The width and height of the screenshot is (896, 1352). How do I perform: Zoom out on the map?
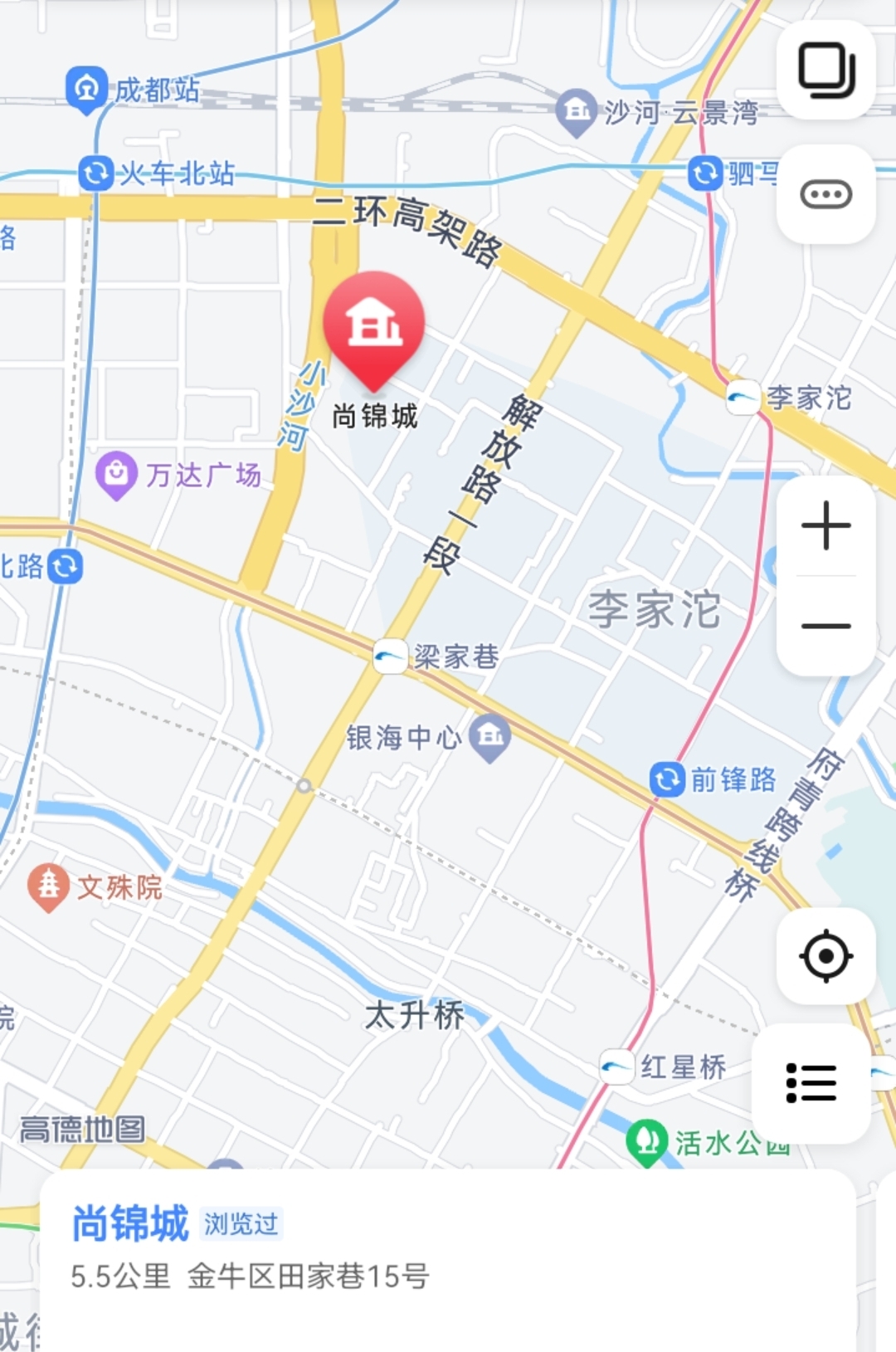coord(826,626)
